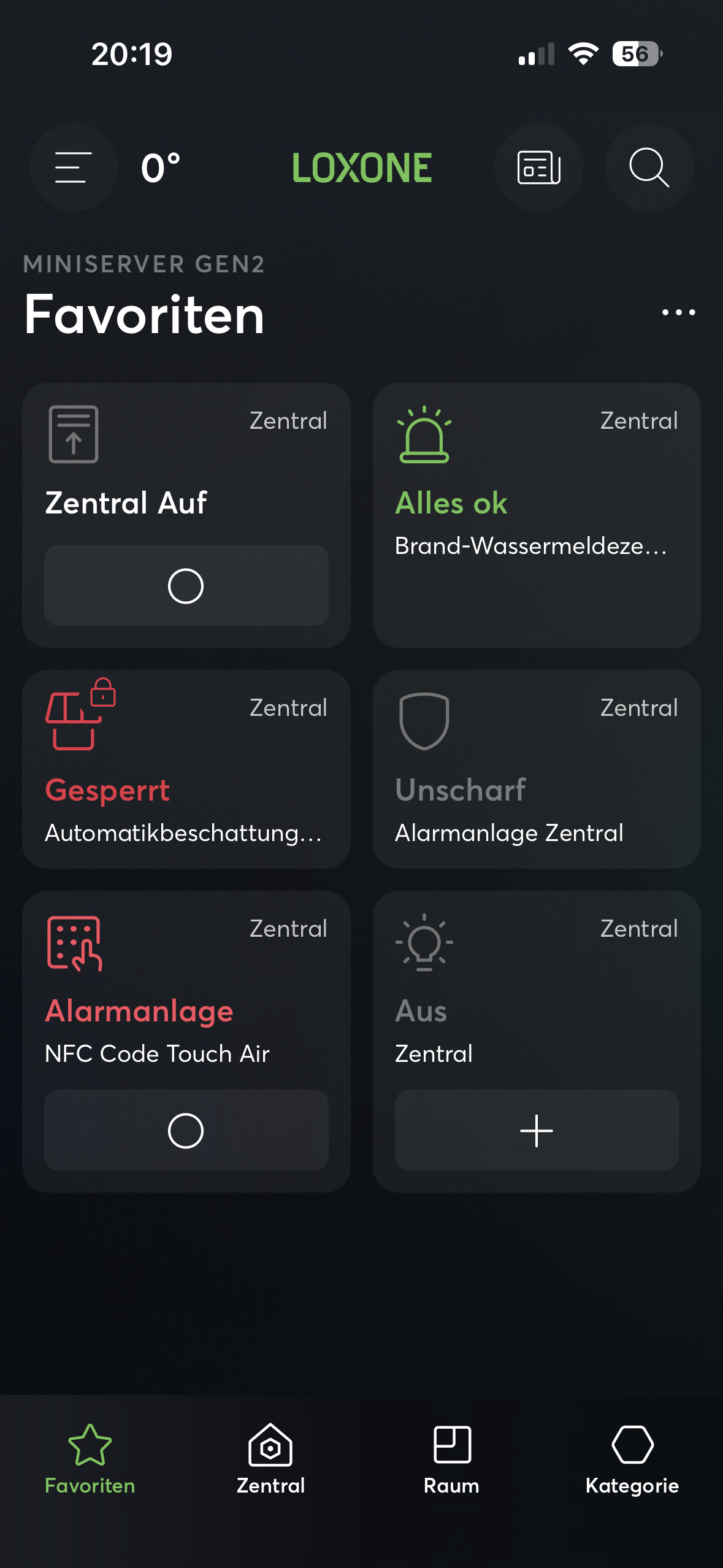Trigger the Zentral Auf circle button
This screenshot has width=723, height=1568.
(186, 585)
